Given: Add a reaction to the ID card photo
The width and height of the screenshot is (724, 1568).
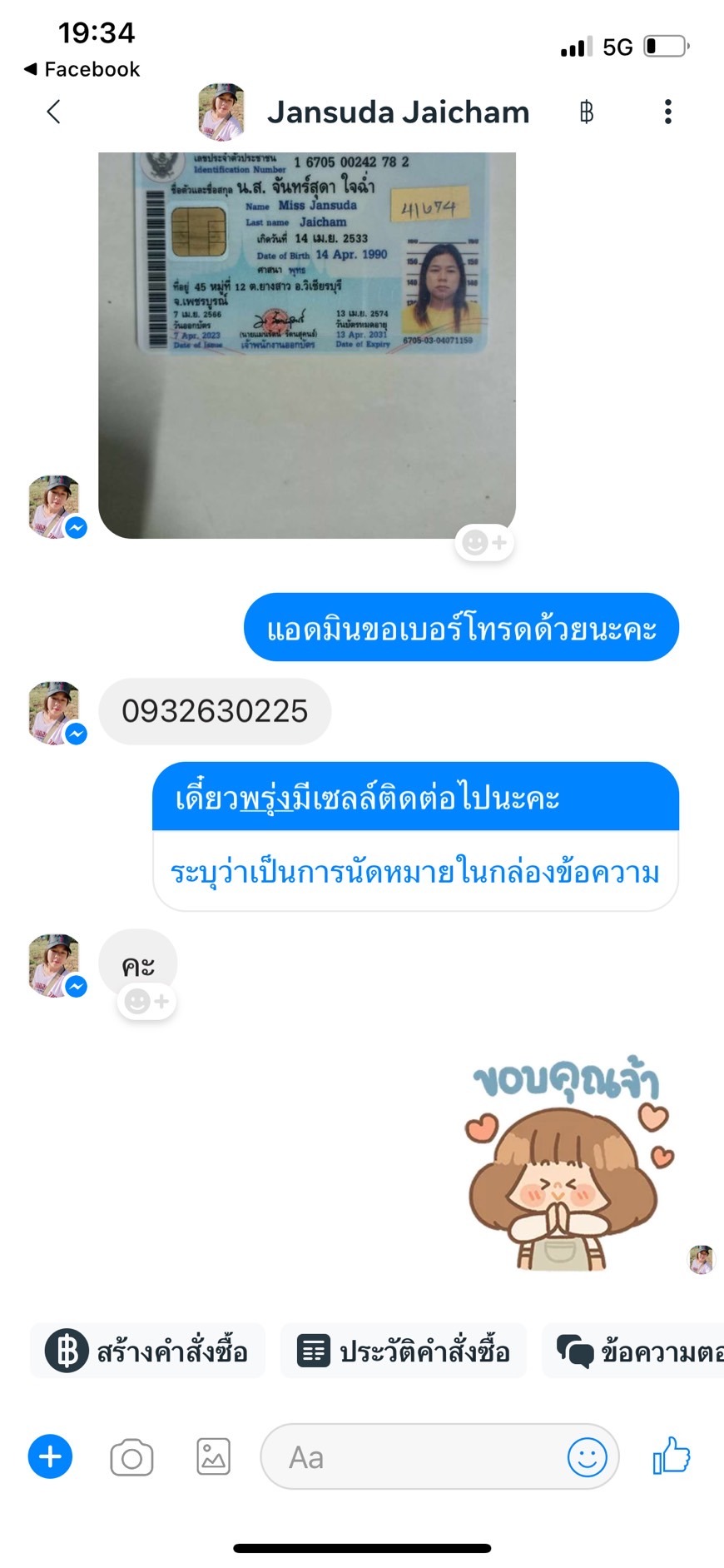Looking at the screenshot, I should [484, 543].
